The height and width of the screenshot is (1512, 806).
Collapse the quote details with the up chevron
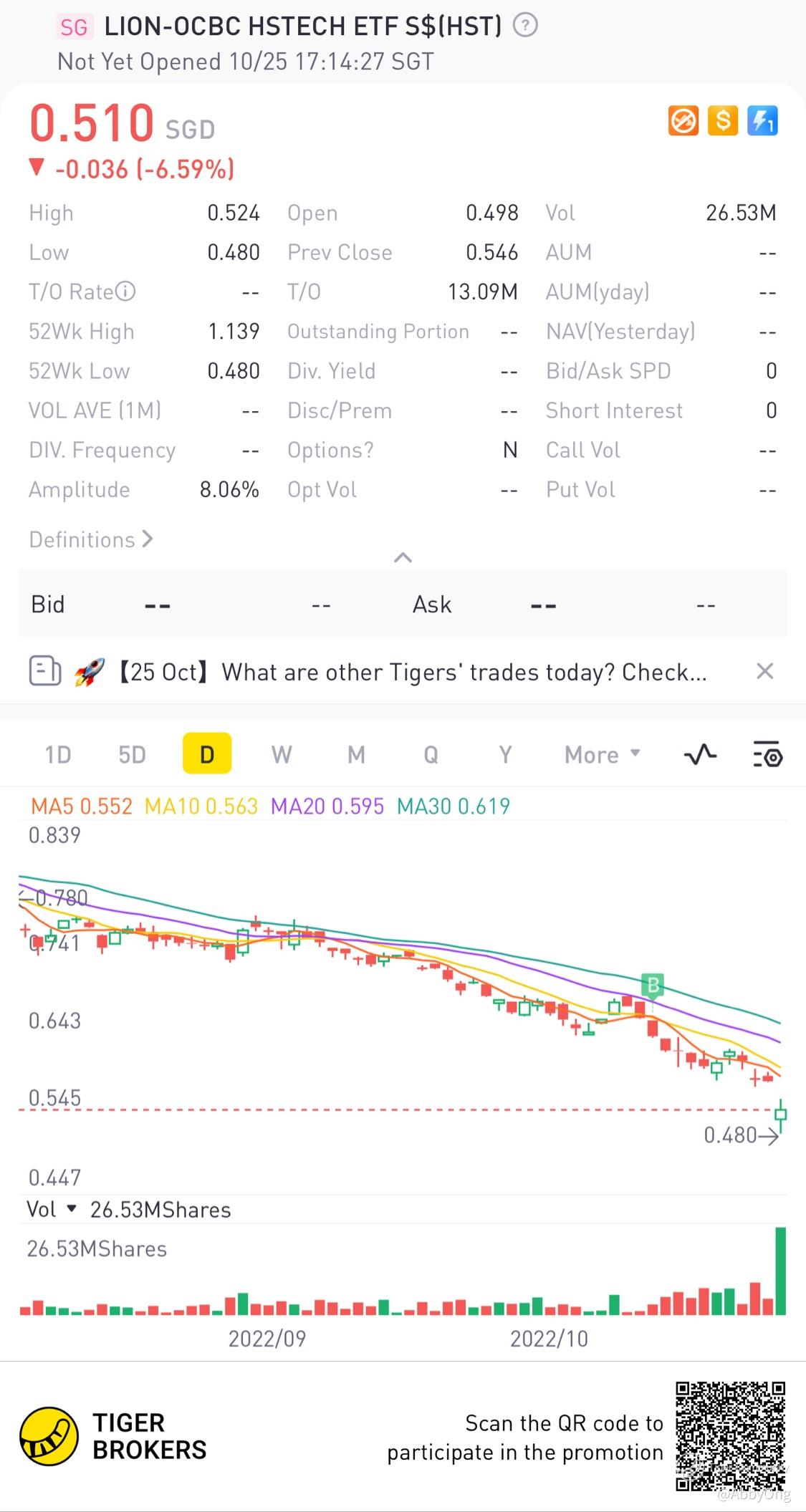pos(403,557)
